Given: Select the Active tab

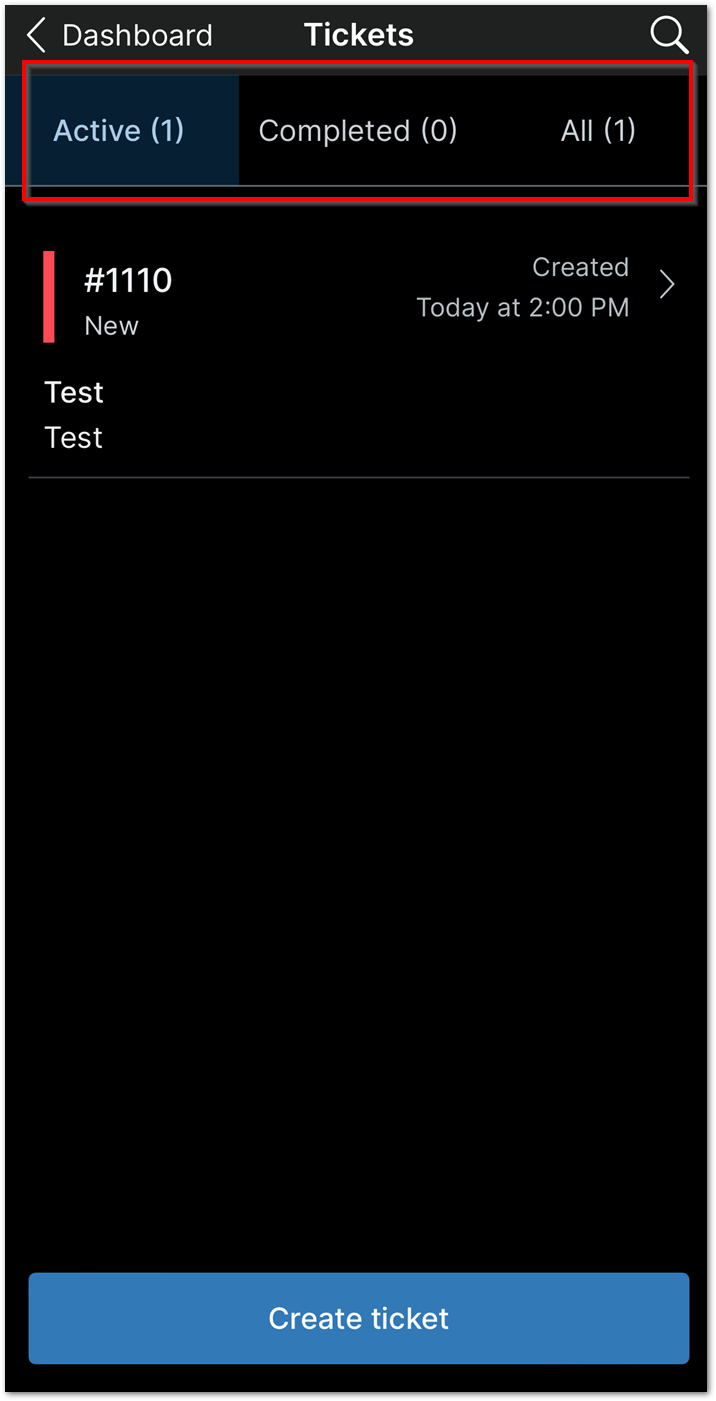Looking at the screenshot, I should [119, 131].
